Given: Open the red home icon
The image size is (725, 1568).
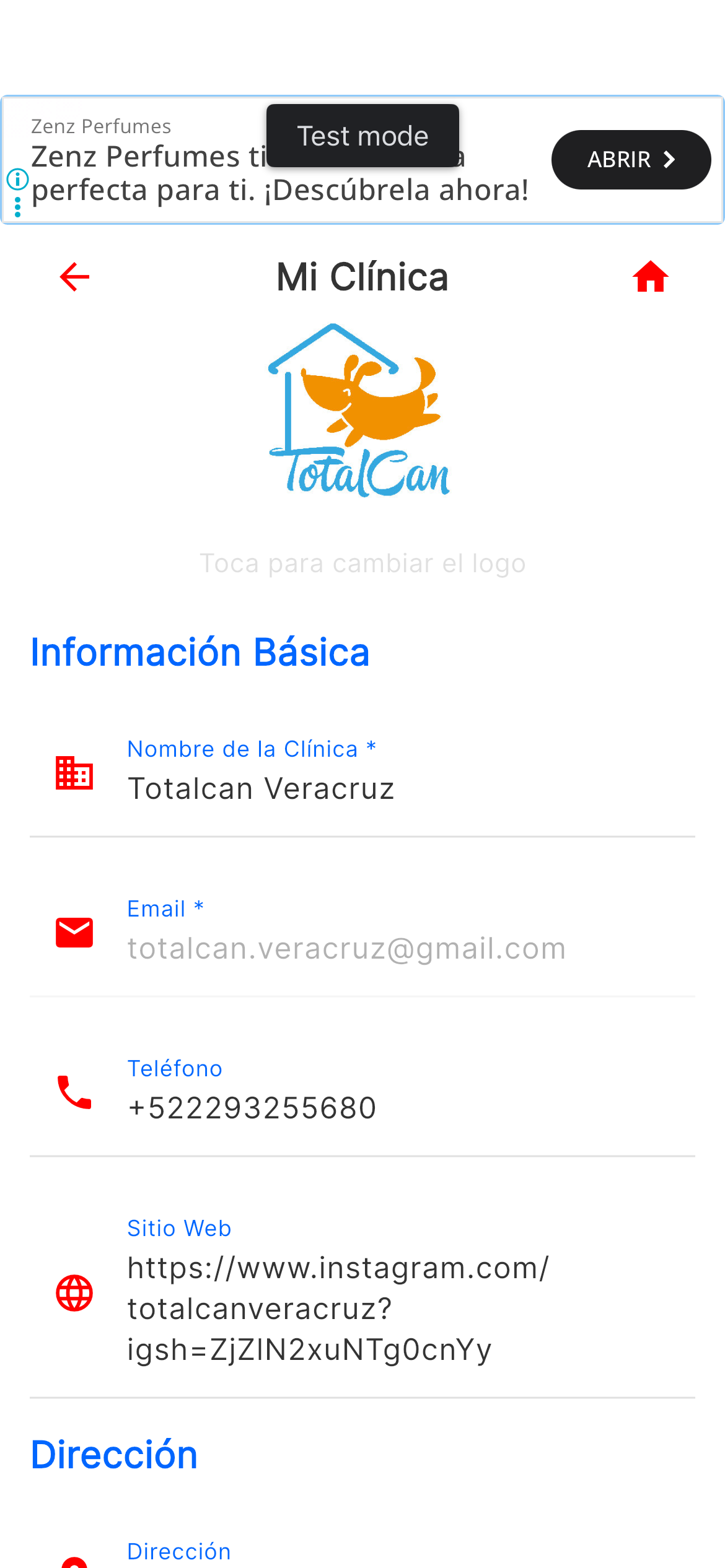Looking at the screenshot, I should coord(650,277).
